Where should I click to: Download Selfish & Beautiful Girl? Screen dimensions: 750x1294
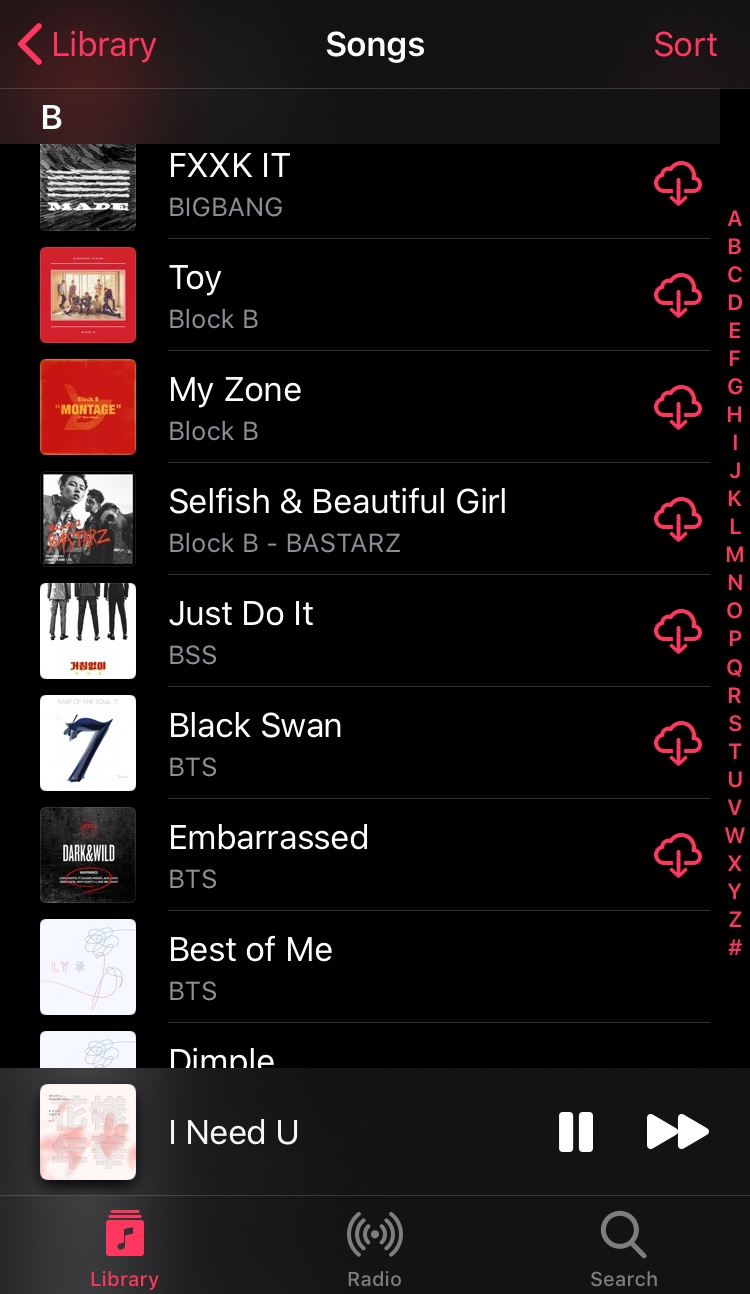[x=677, y=519]
